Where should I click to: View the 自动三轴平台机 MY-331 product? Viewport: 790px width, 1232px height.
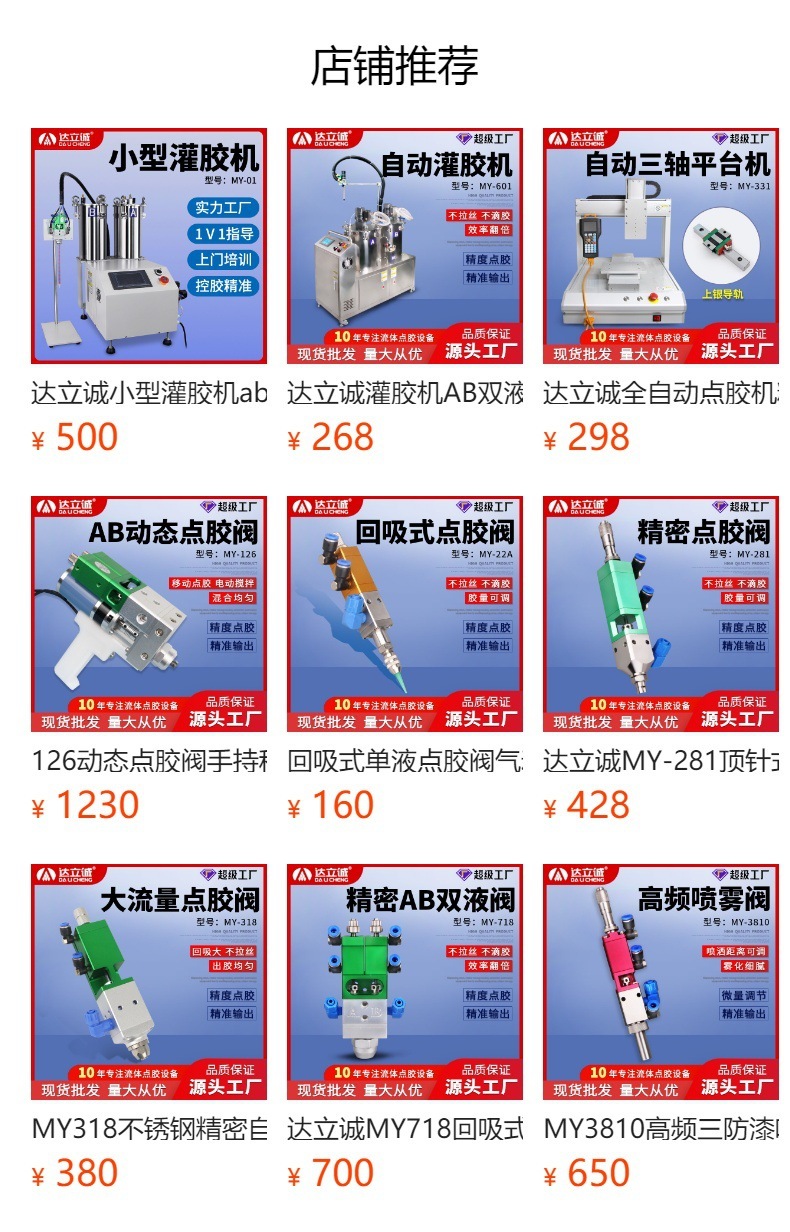coord(661,246)
